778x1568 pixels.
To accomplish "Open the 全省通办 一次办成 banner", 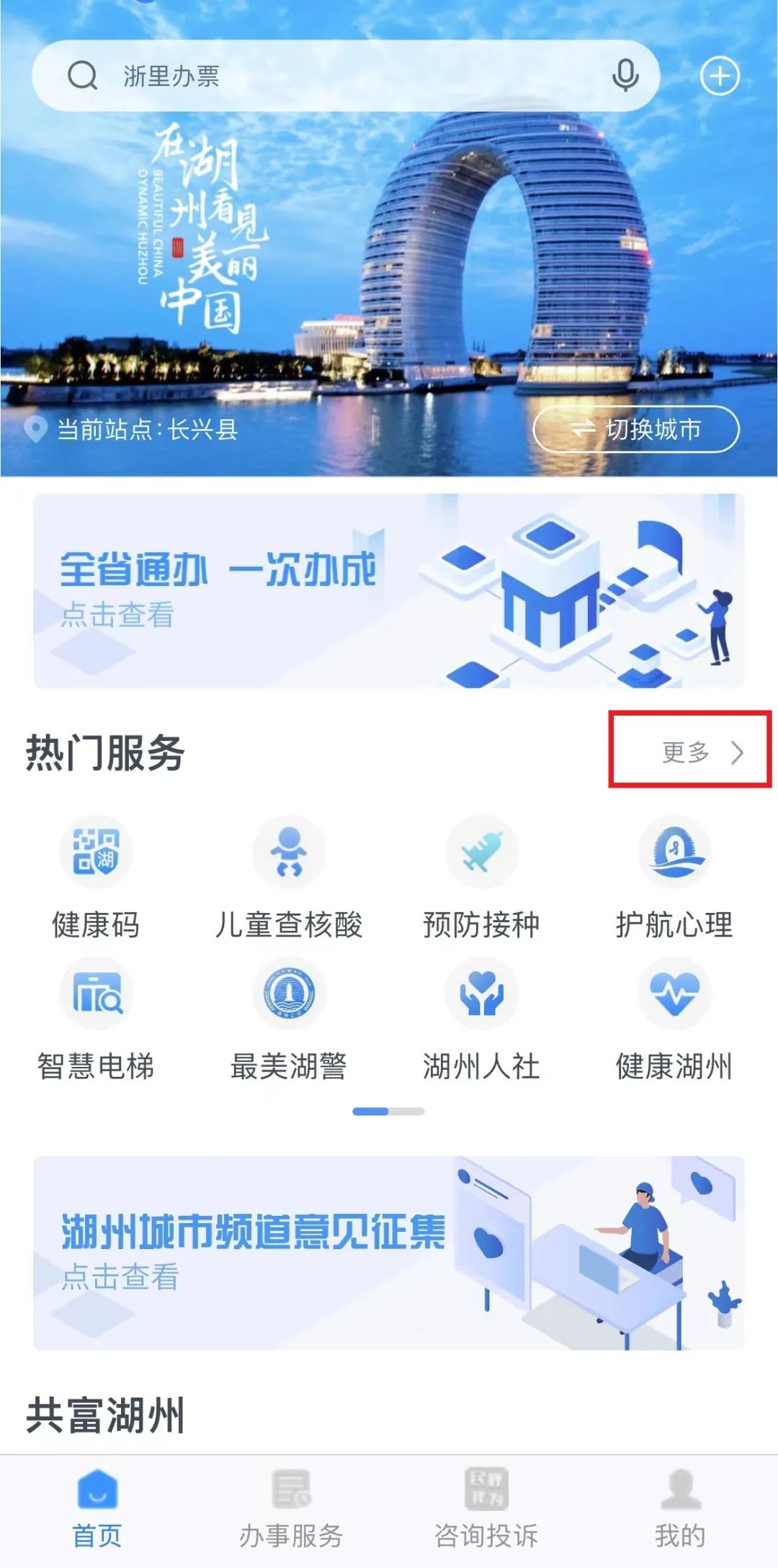I will pos(389,590).
